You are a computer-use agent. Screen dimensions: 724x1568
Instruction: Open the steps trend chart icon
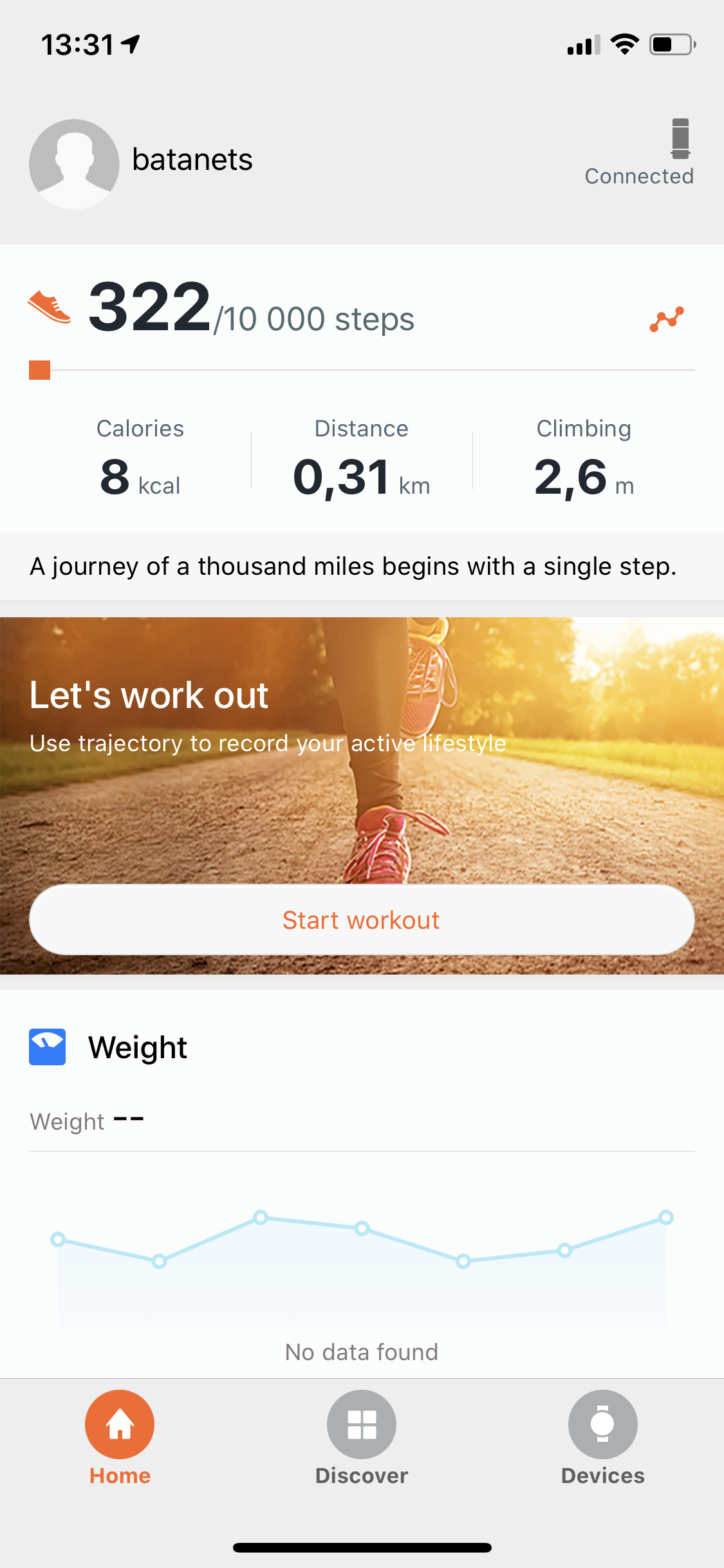(667, 319)
